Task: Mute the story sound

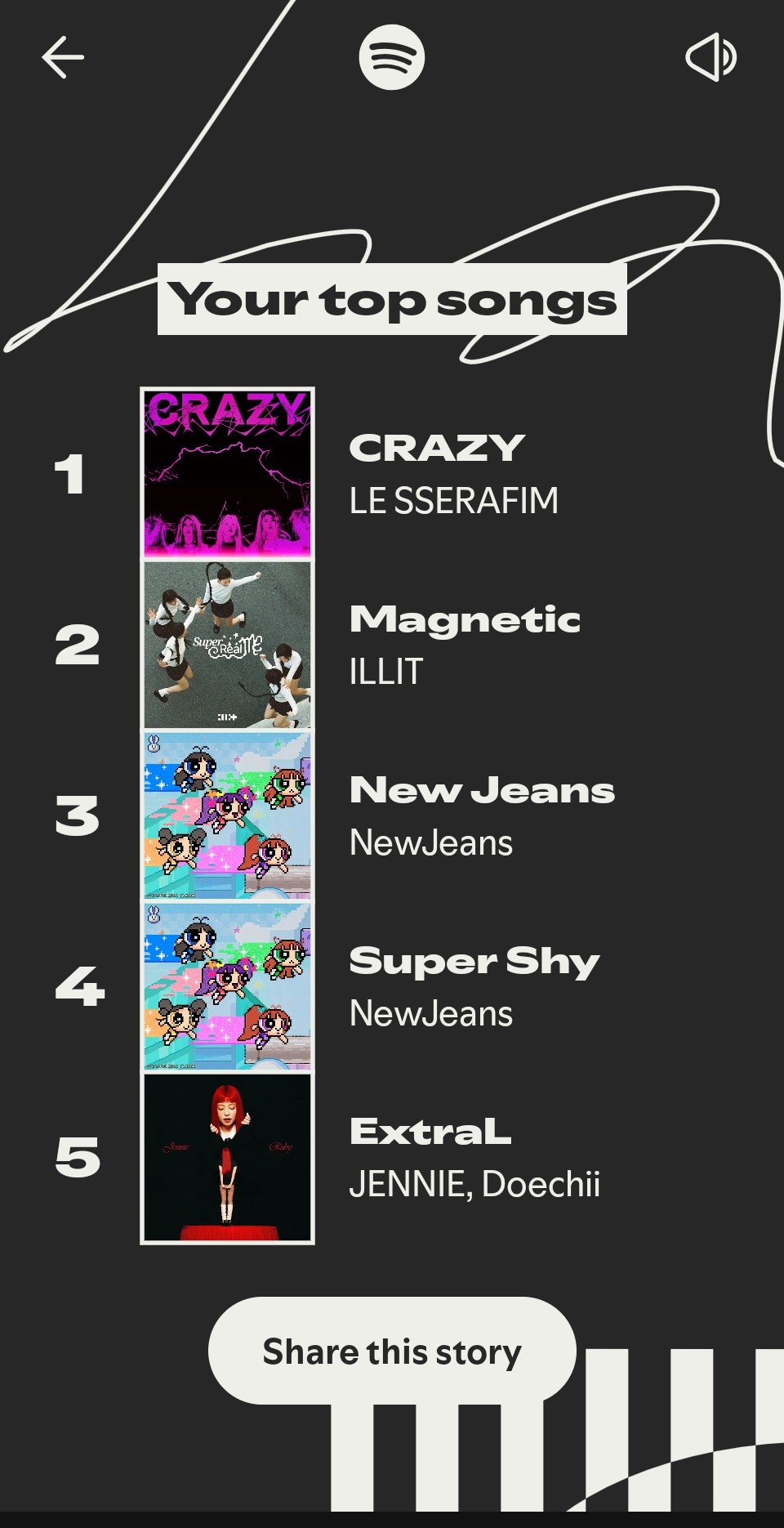Action: 710,57
